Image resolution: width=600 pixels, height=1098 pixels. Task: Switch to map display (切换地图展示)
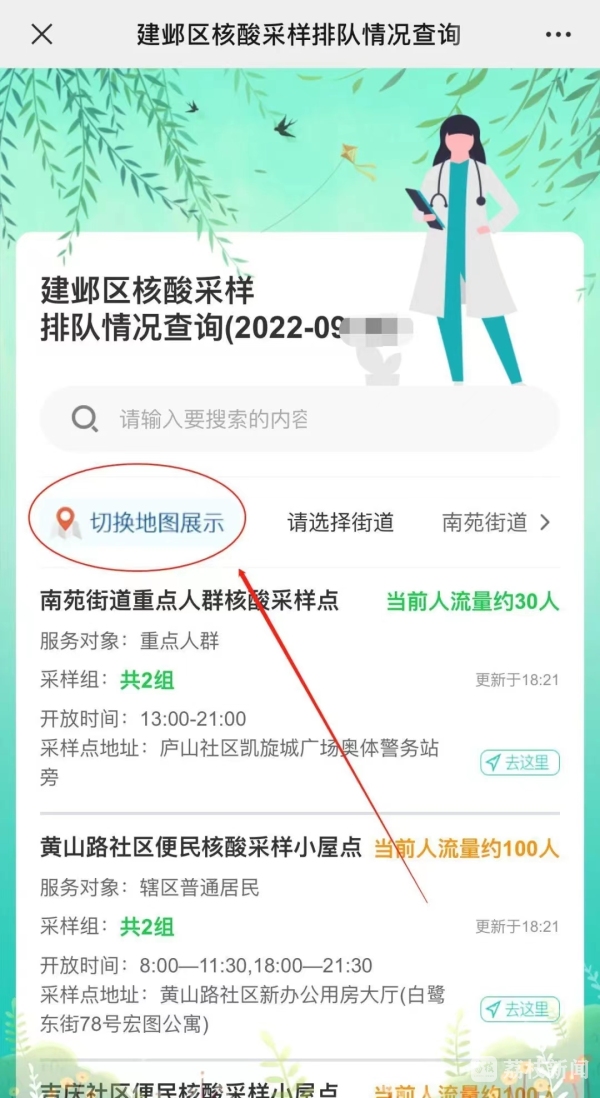pos(140,522)
